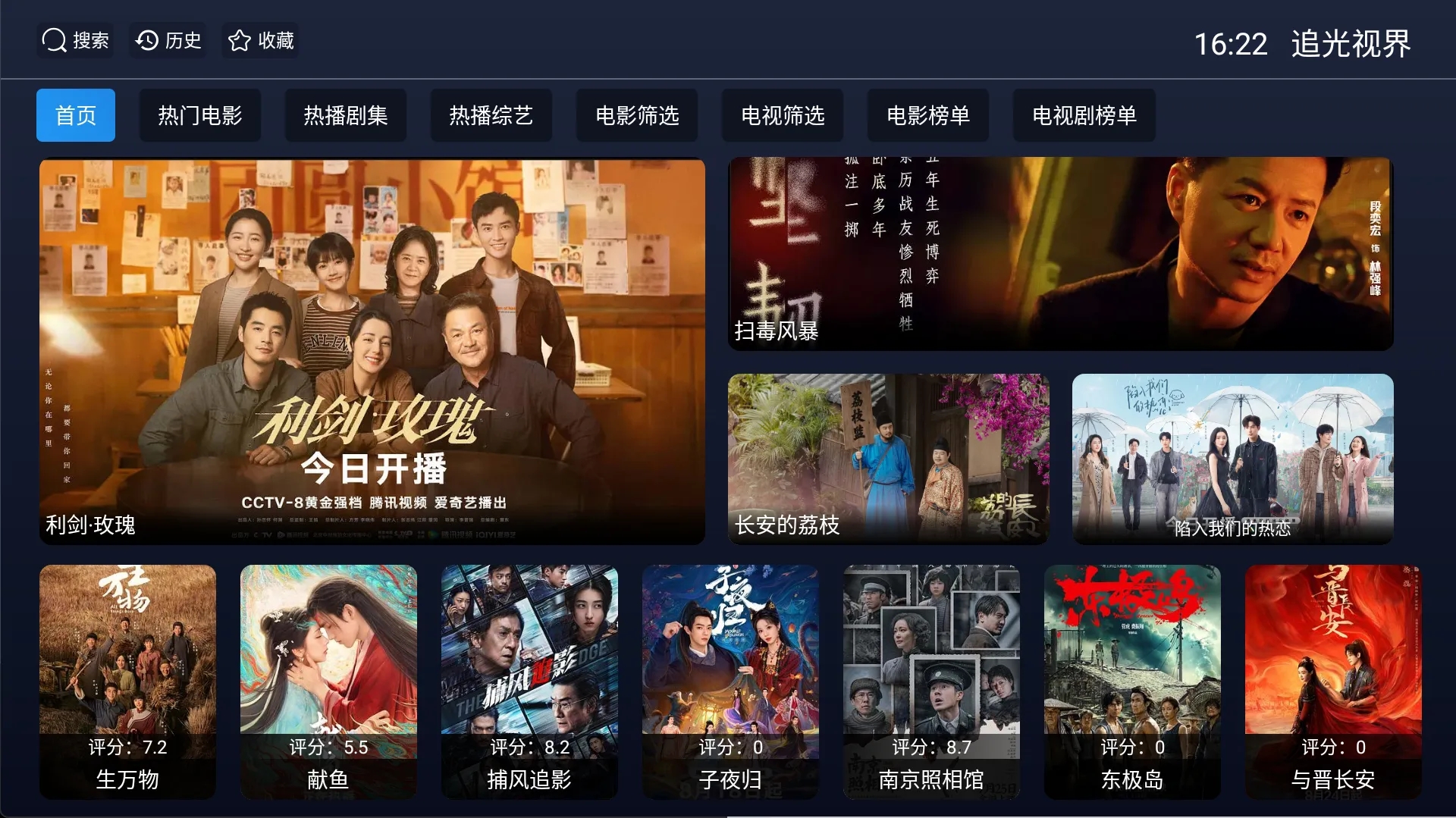Switch to the 热播综艺 tab
This screenshot has height=818, width=1456.
pos(491,115)
